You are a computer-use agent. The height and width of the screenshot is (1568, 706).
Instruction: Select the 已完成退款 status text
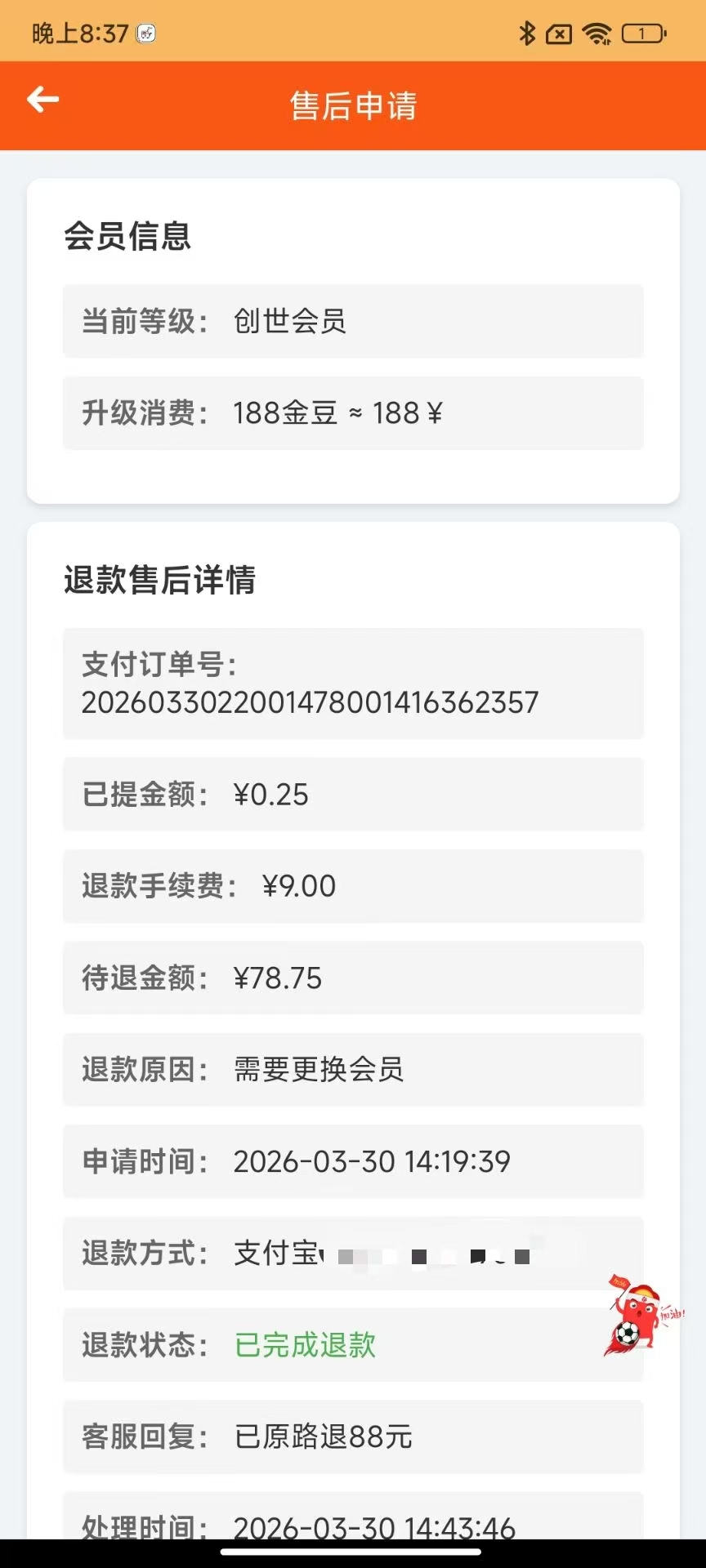click(x=303, y=1345)
